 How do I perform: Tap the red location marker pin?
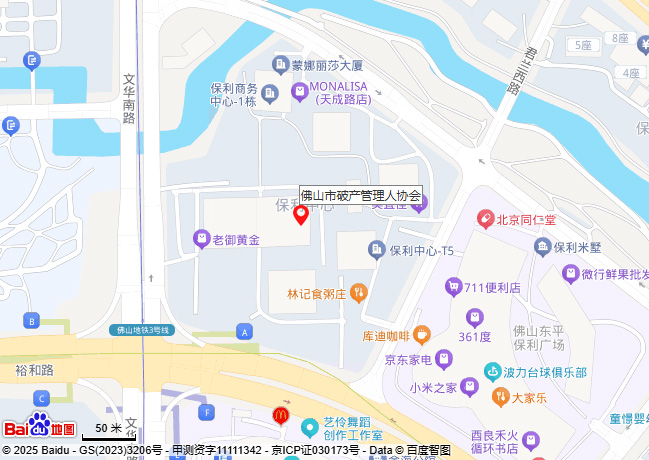(x=300, y=215)
